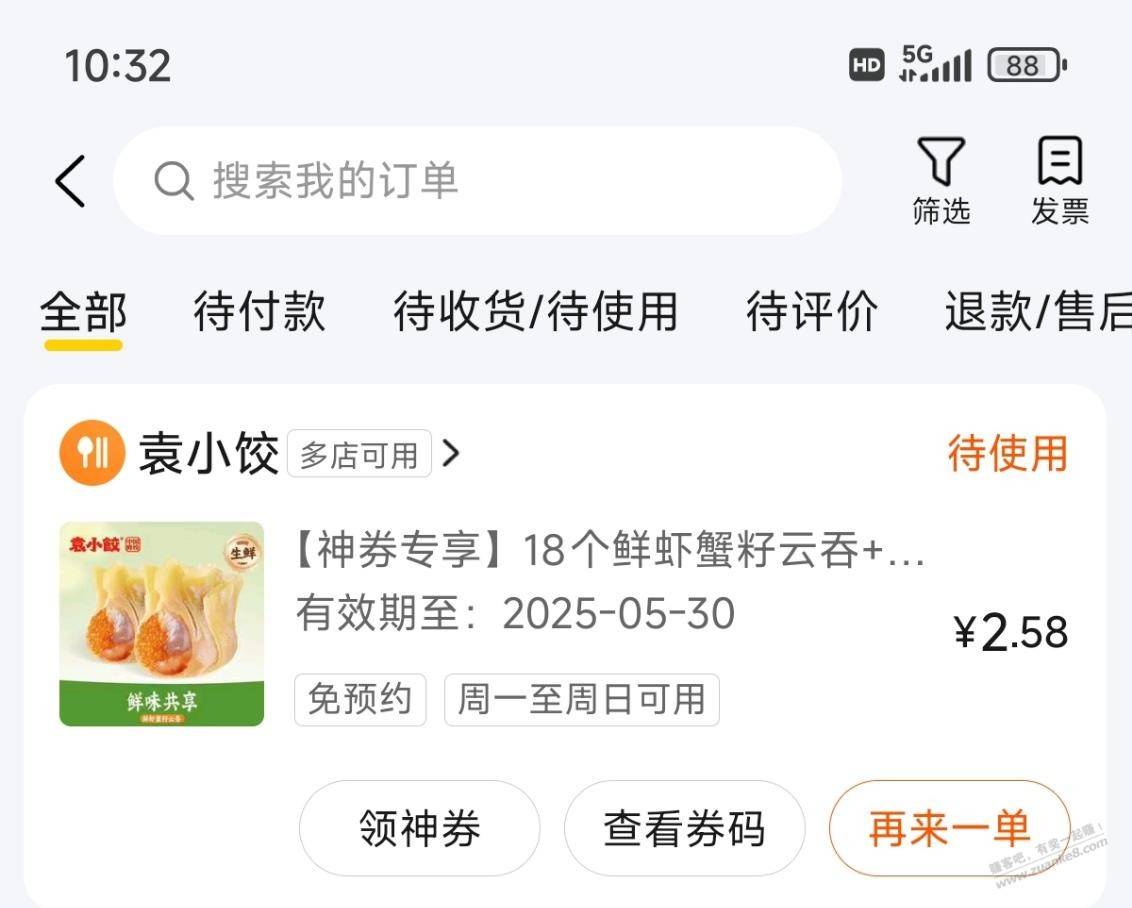The width and height of the screenshot is (1132, 908).
Task: Tap the 搜索我的订单 search field
Action: point(476,181)
